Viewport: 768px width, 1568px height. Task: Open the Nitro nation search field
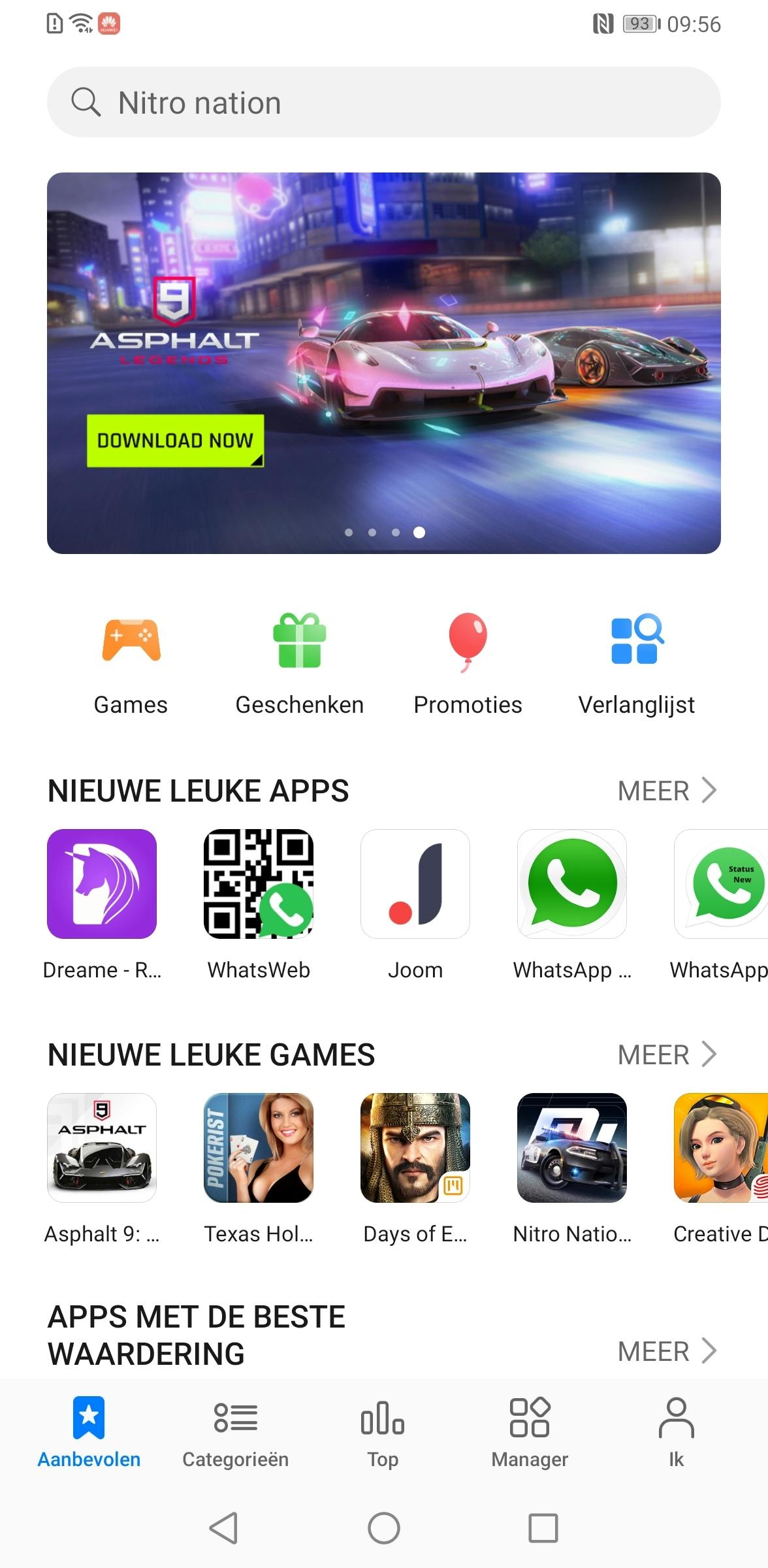click(x=383, y=103)
